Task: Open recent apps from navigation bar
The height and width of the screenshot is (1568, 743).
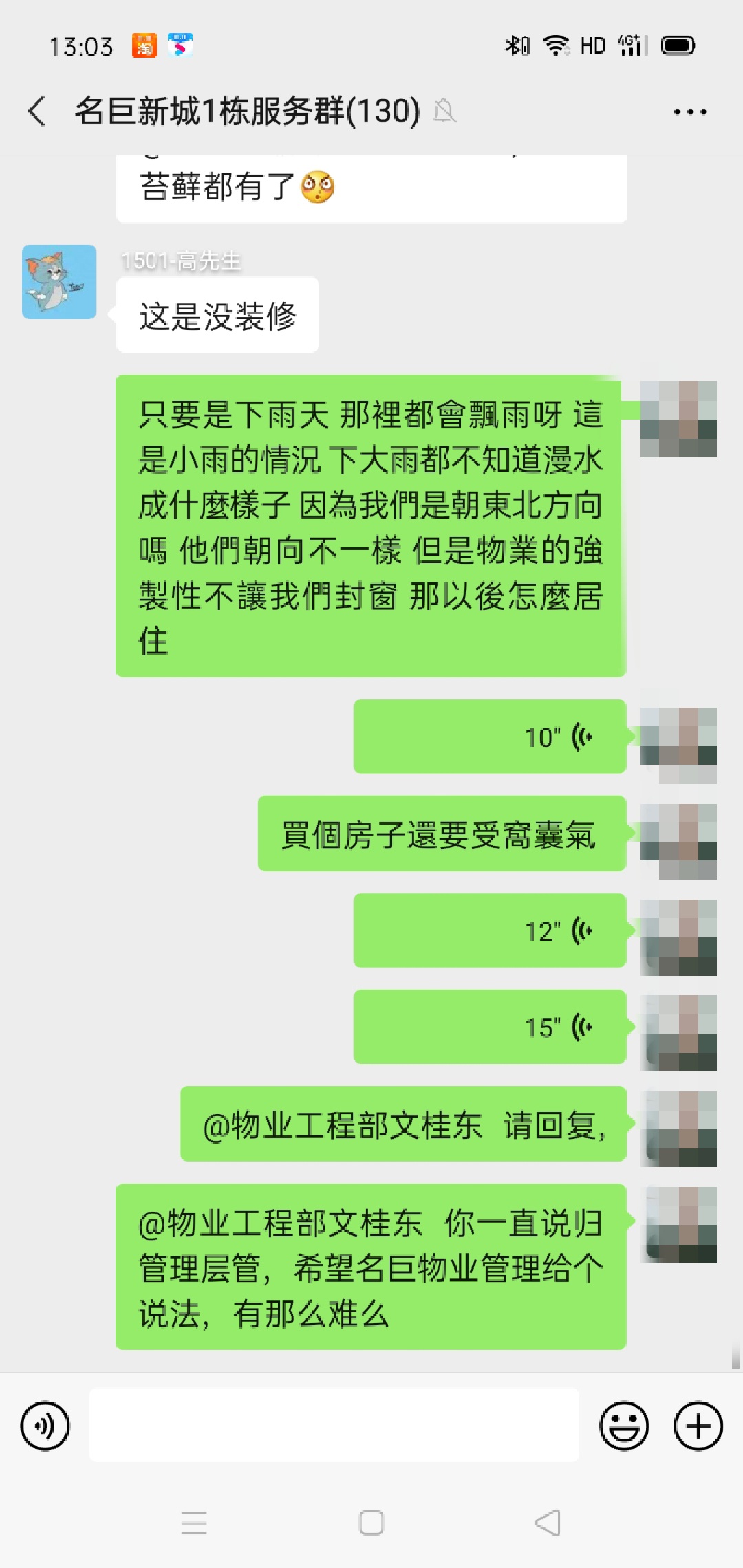Action: point(194,1523)
